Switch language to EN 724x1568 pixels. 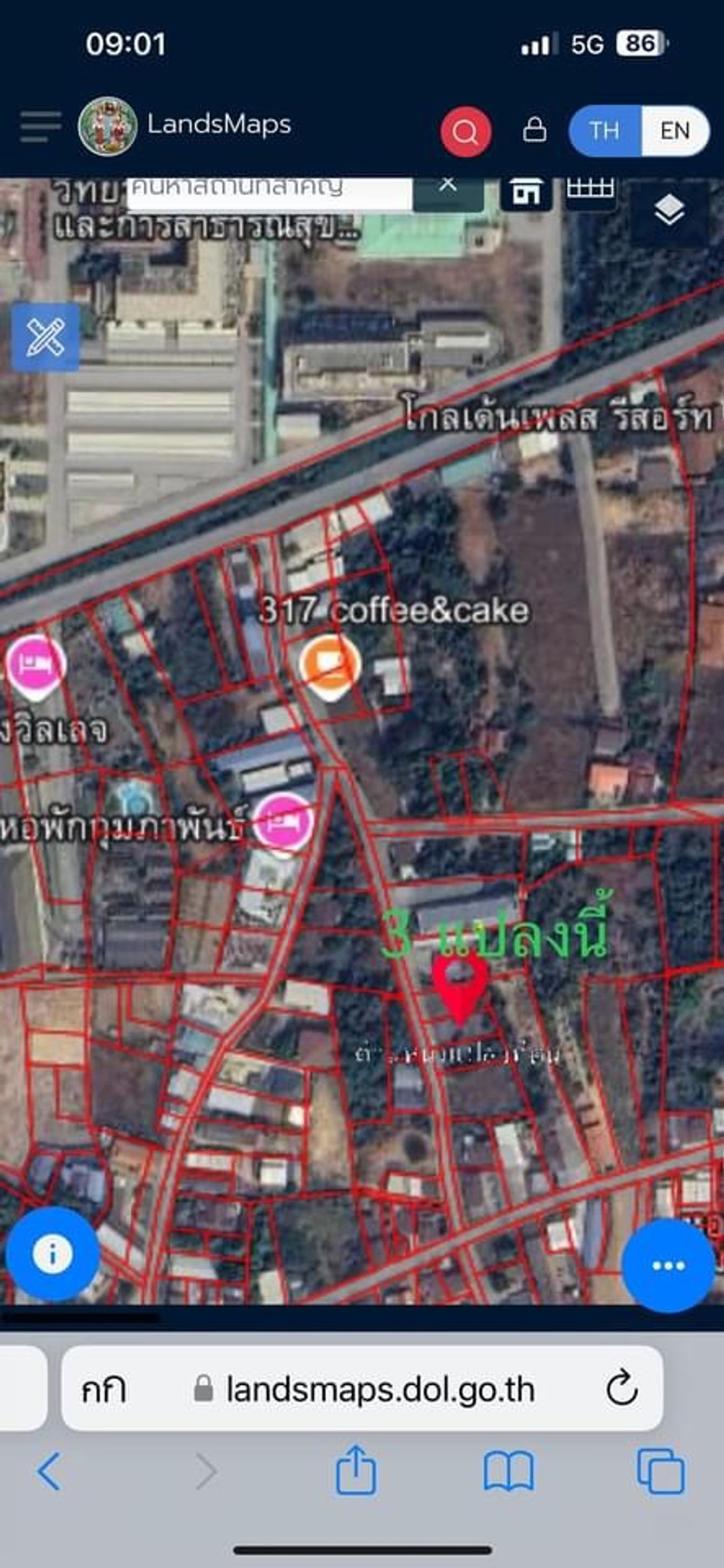point(675,131)
